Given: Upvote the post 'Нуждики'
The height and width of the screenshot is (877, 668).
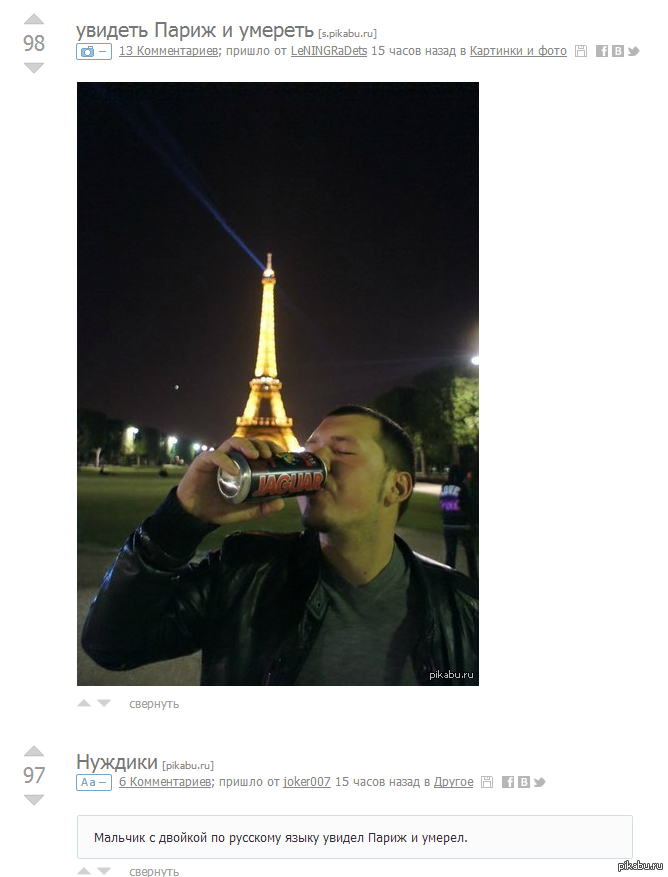Looking at the screenshot, I should click(34, 751).
